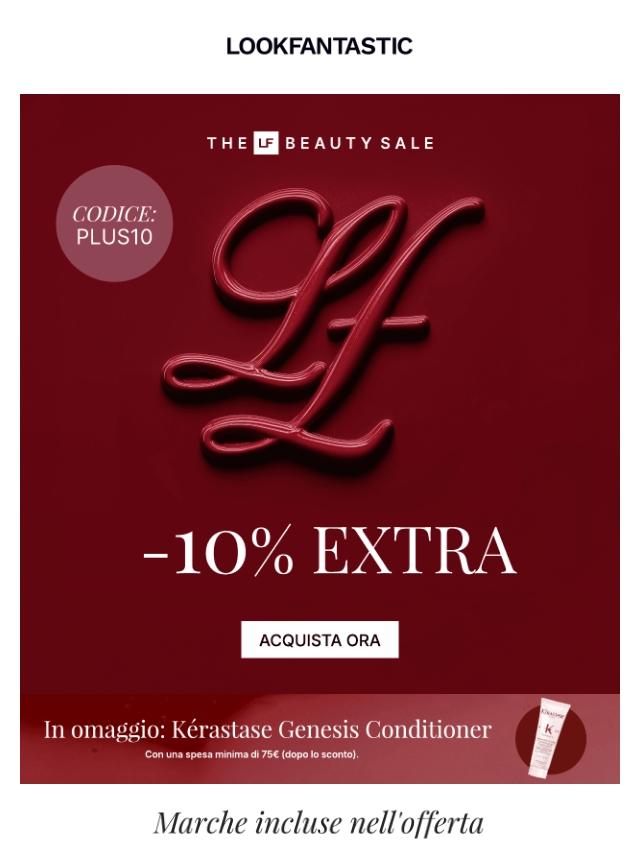The height and width of the screenshot is (854, 640).
Task: Tap the ACQUISTA ORA button
Action: point(320,639)
